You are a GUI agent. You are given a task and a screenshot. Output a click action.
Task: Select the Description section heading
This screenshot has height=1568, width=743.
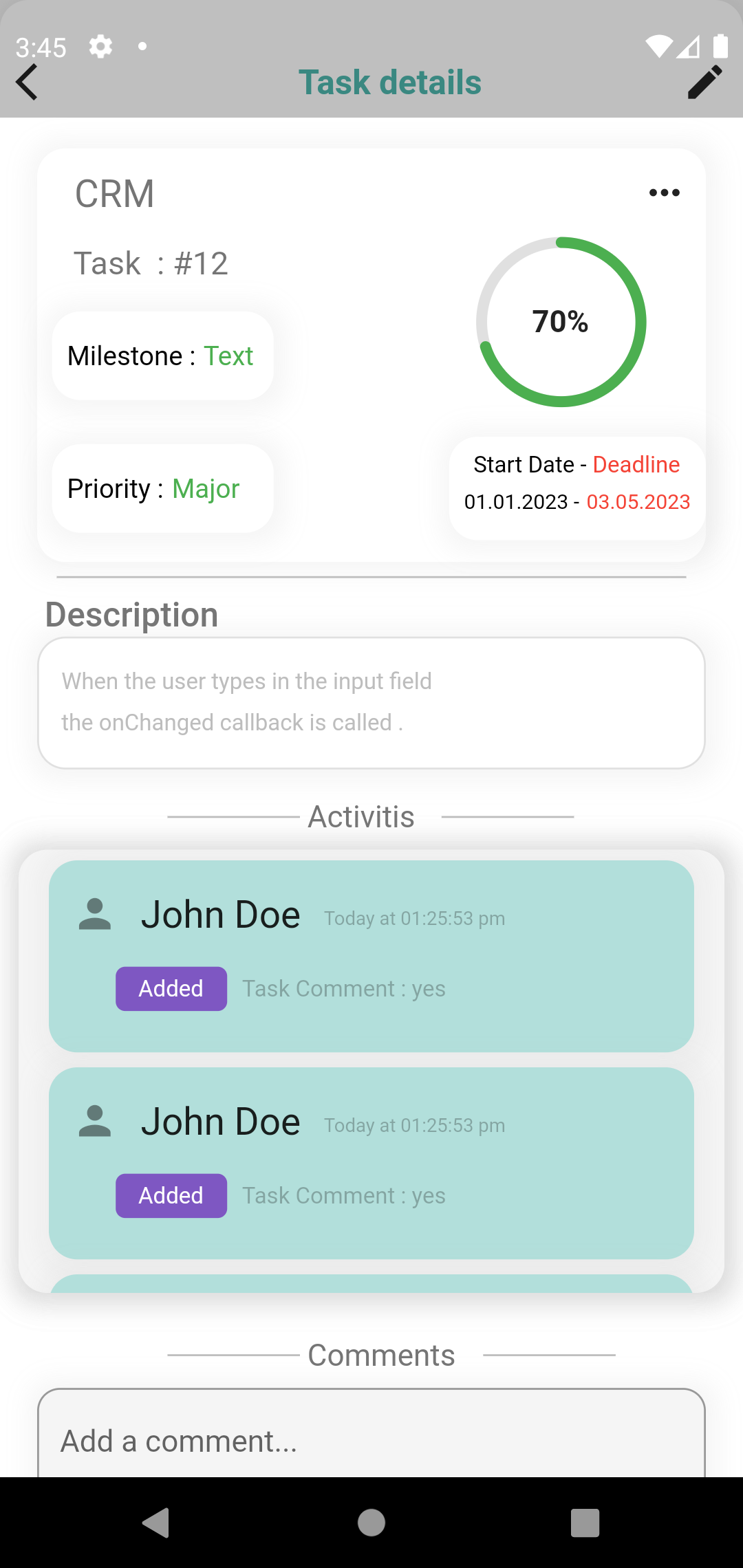pyautogui.click(x=131, y=613)
